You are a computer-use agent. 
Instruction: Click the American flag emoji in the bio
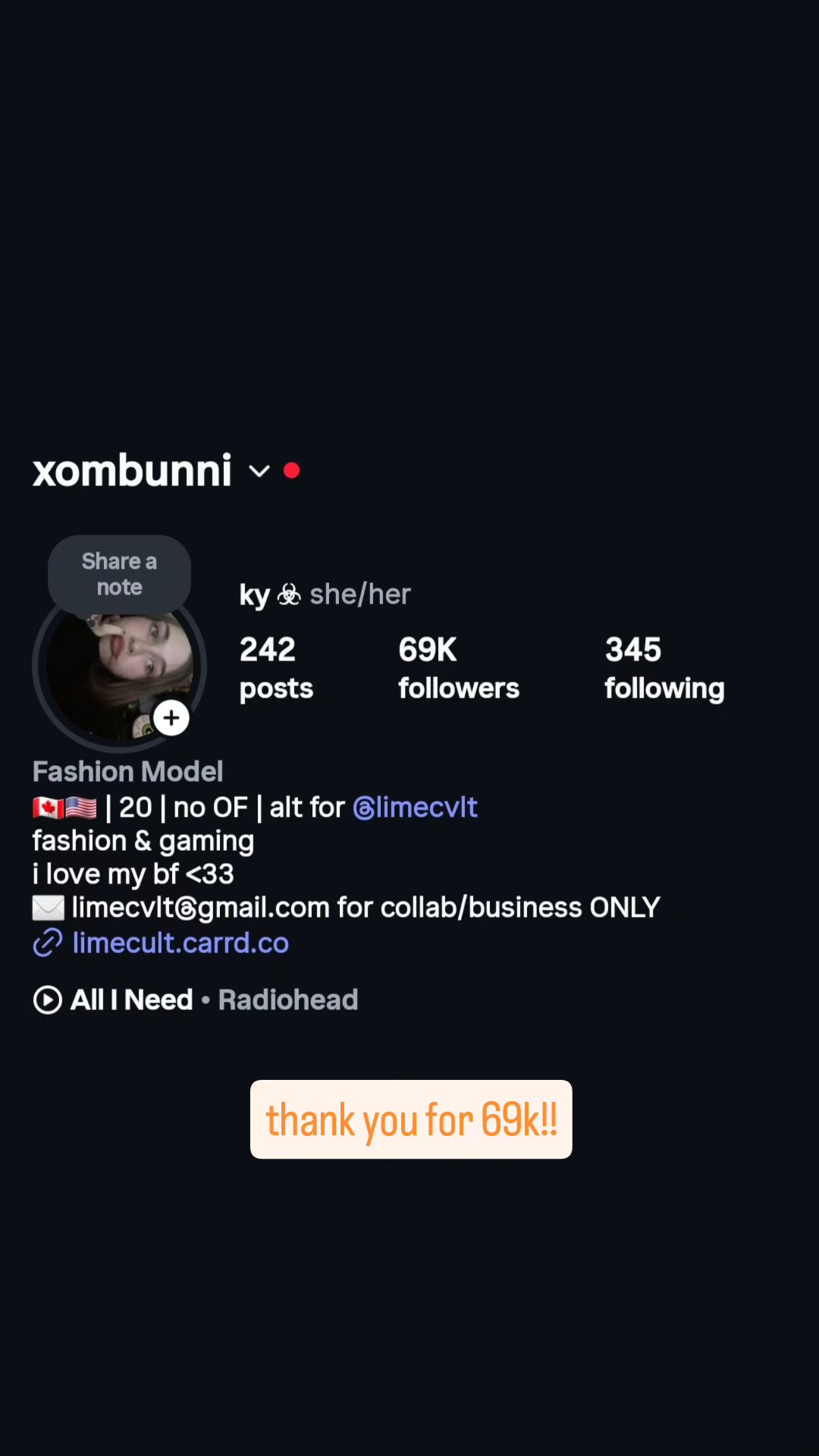80,807
